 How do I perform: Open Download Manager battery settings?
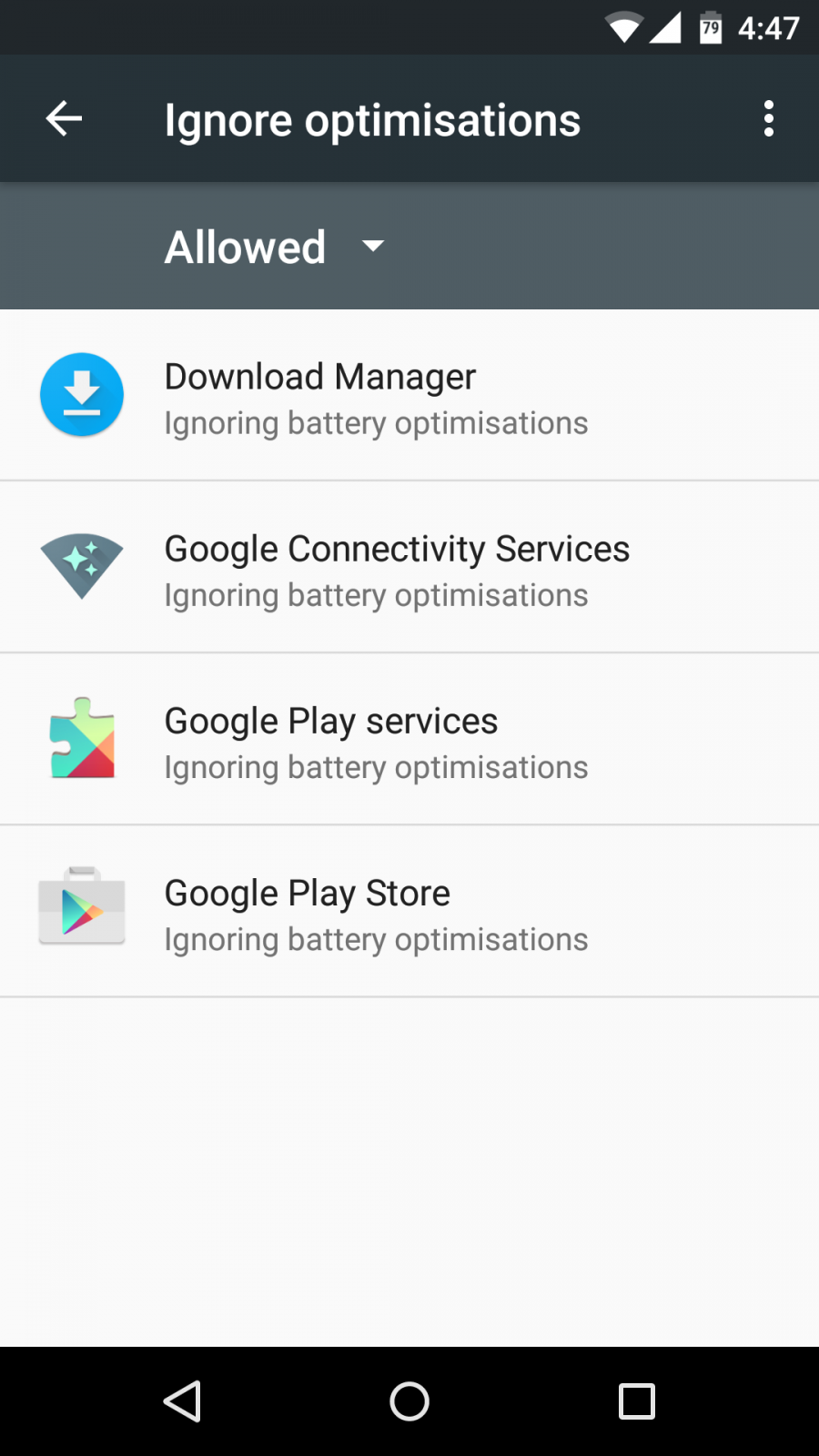409,395
